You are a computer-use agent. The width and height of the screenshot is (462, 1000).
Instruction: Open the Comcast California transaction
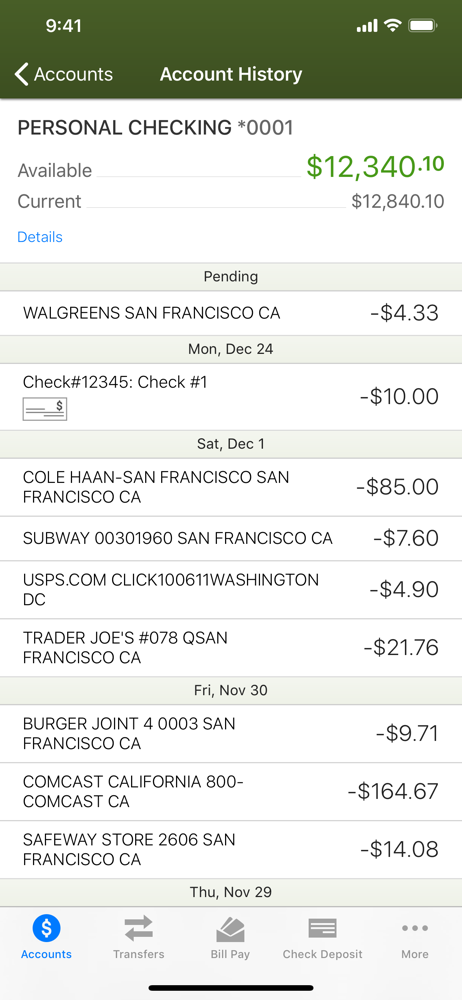click(231, 791)
